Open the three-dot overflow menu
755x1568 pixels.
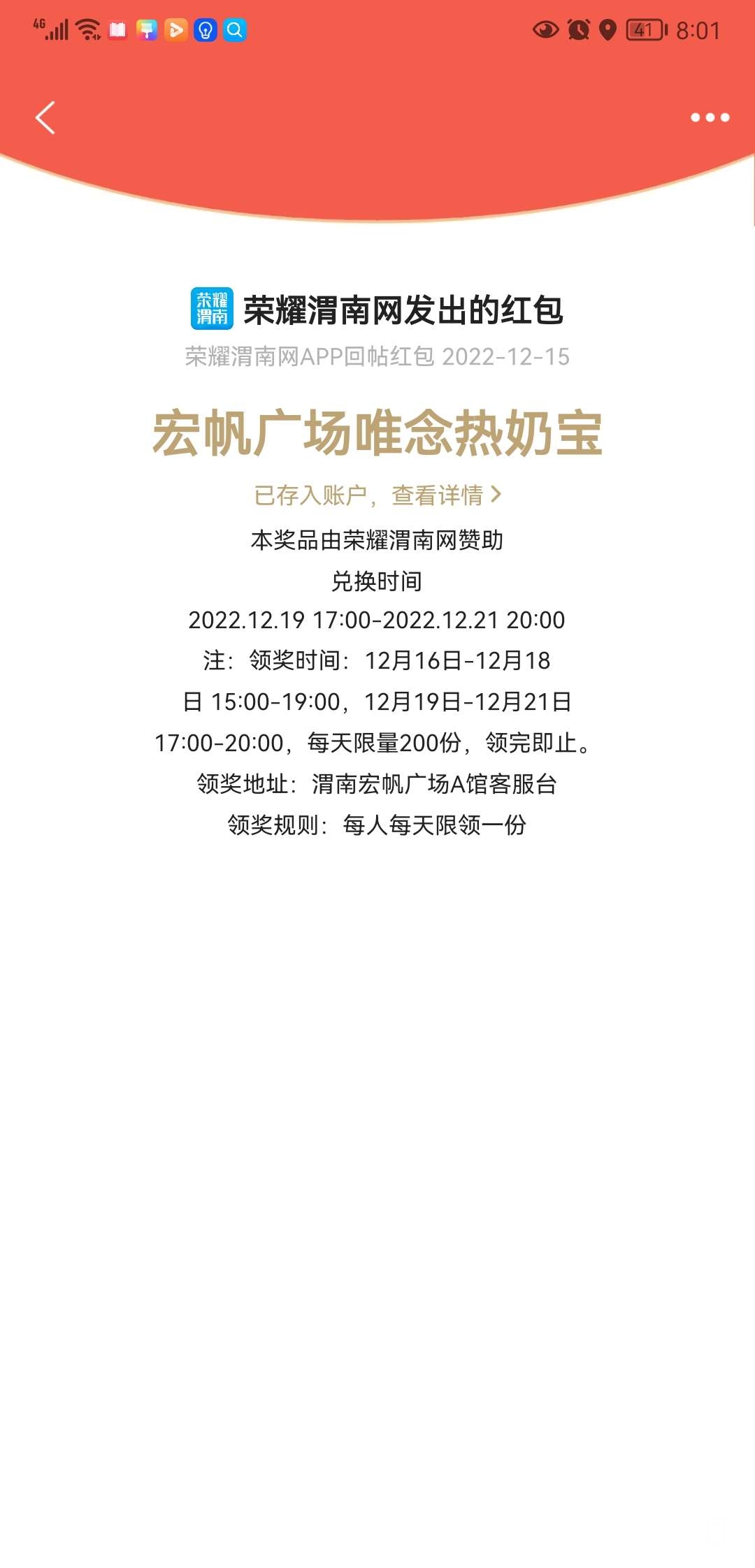coord(710,117)
